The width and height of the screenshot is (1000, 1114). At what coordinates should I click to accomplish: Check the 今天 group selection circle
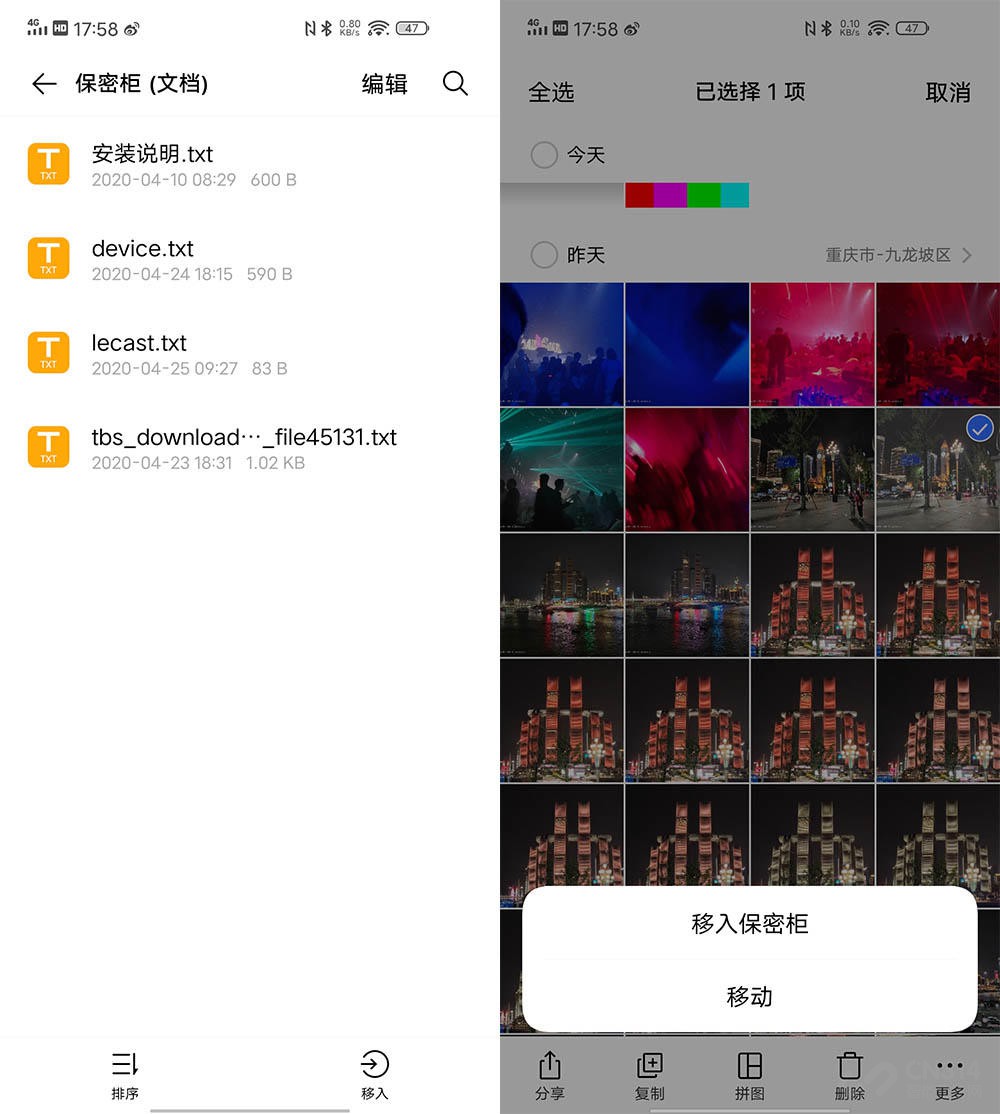544,155
